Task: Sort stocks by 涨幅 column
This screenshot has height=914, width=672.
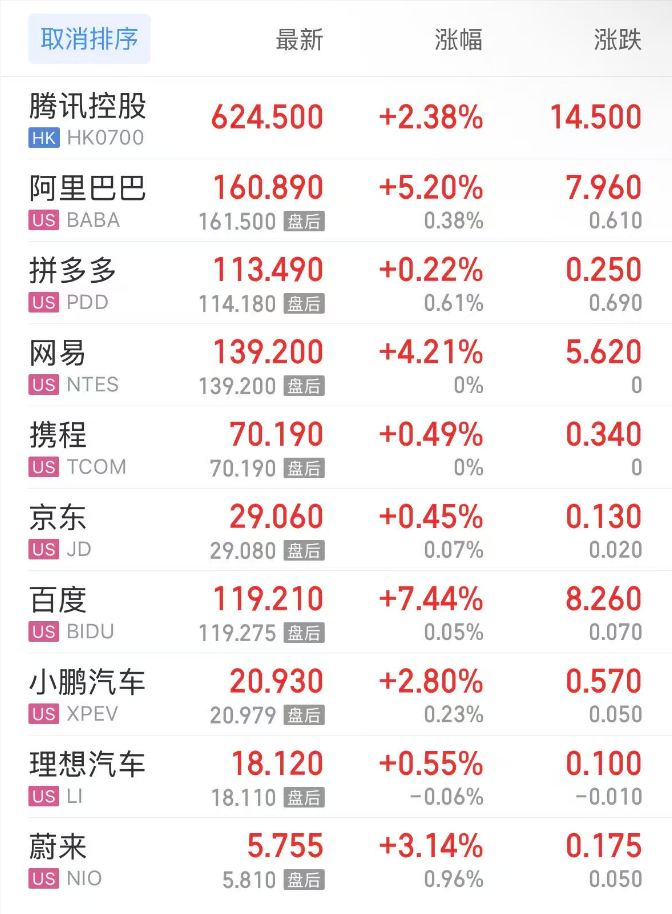Action: coord(459,40)
